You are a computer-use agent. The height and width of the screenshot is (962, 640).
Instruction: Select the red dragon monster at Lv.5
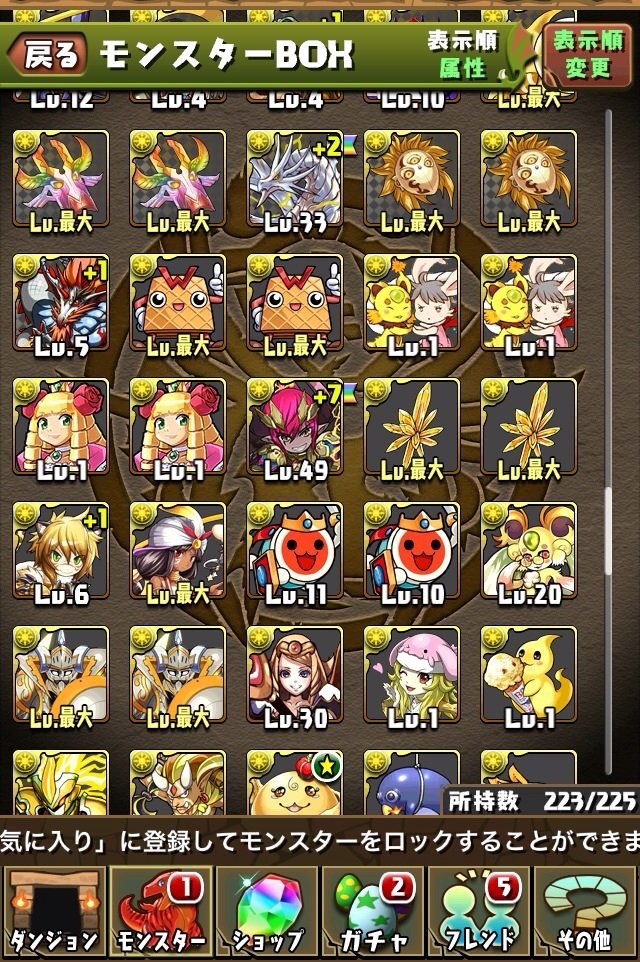pyautogui.click(x=60, y=303)
